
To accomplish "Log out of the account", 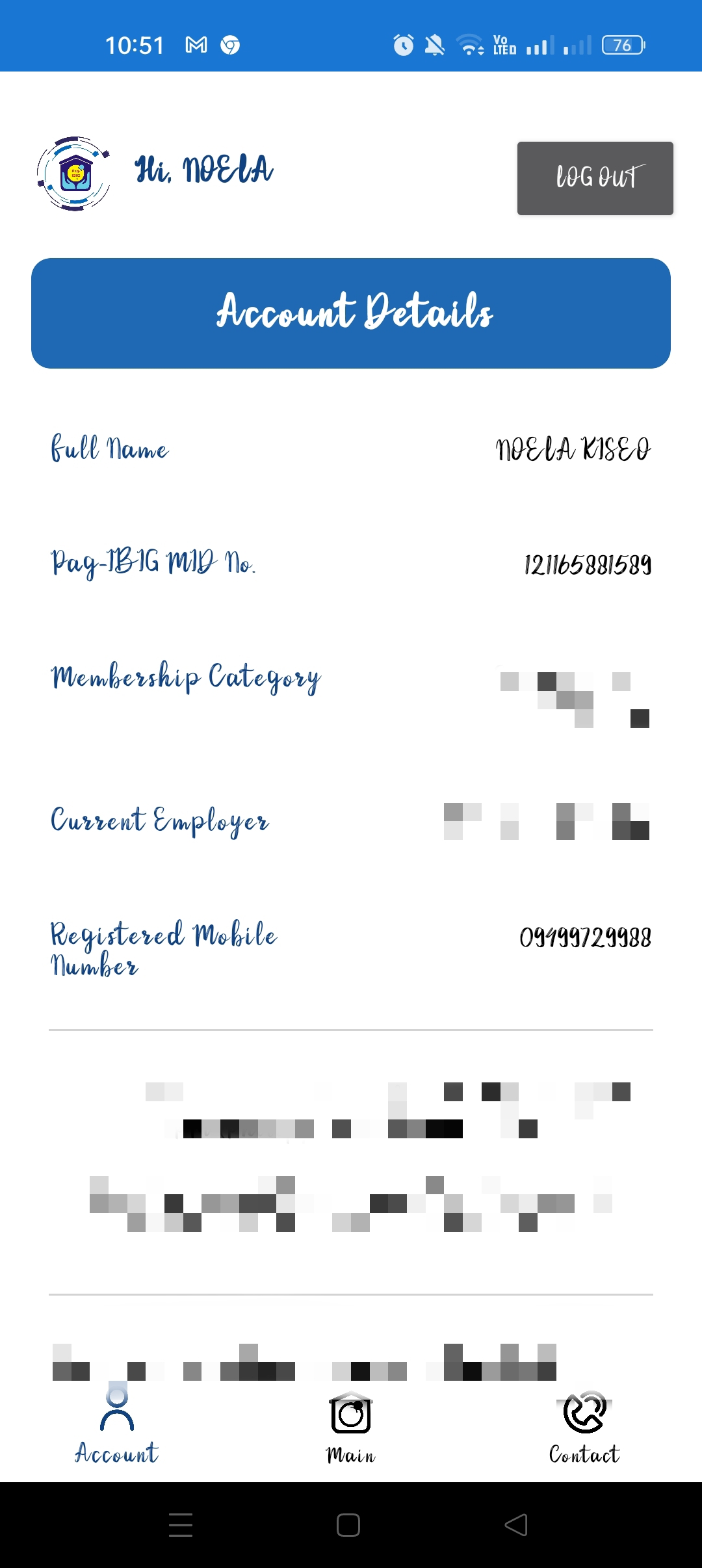I will point(595,178).
